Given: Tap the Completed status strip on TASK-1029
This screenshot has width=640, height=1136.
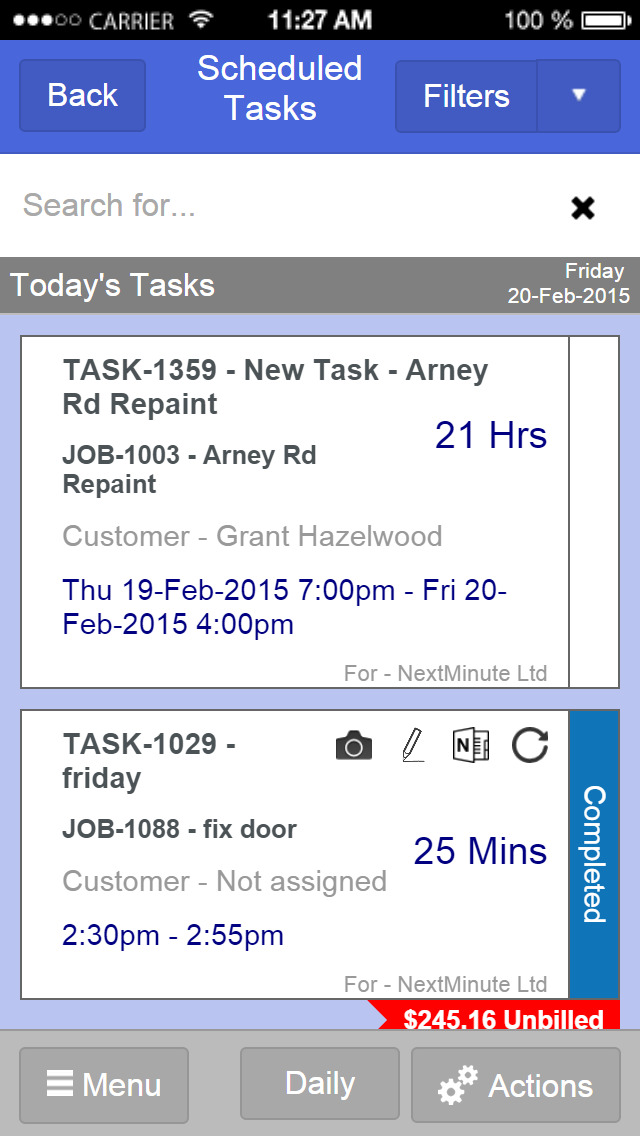Looking at the screenshot, I should click(594, 854).
